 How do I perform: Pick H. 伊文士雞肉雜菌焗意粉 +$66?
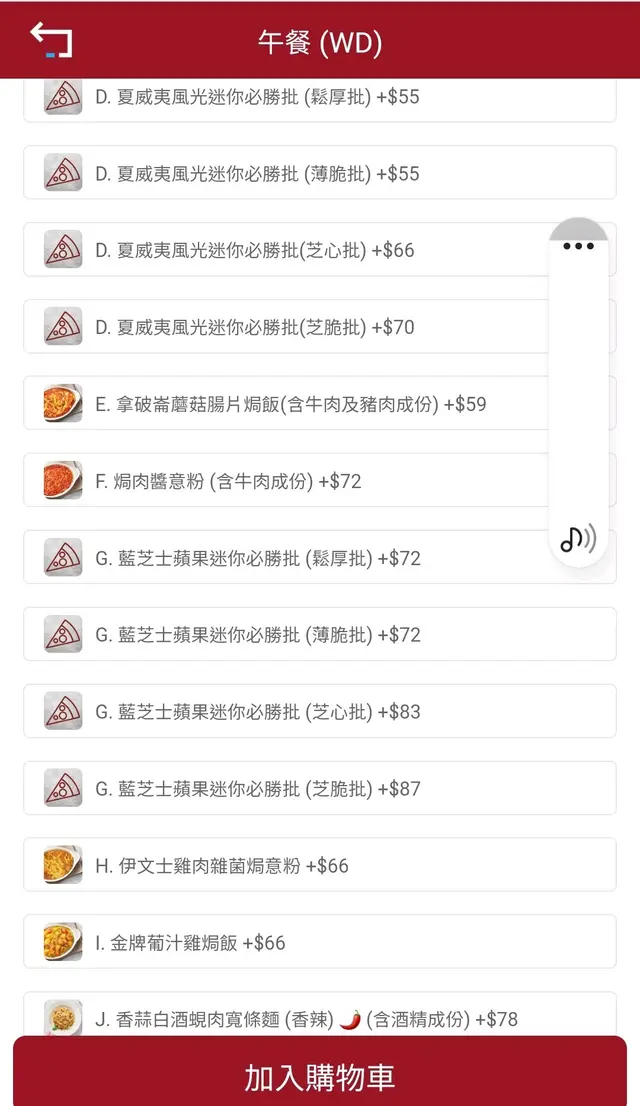[300, 866]
